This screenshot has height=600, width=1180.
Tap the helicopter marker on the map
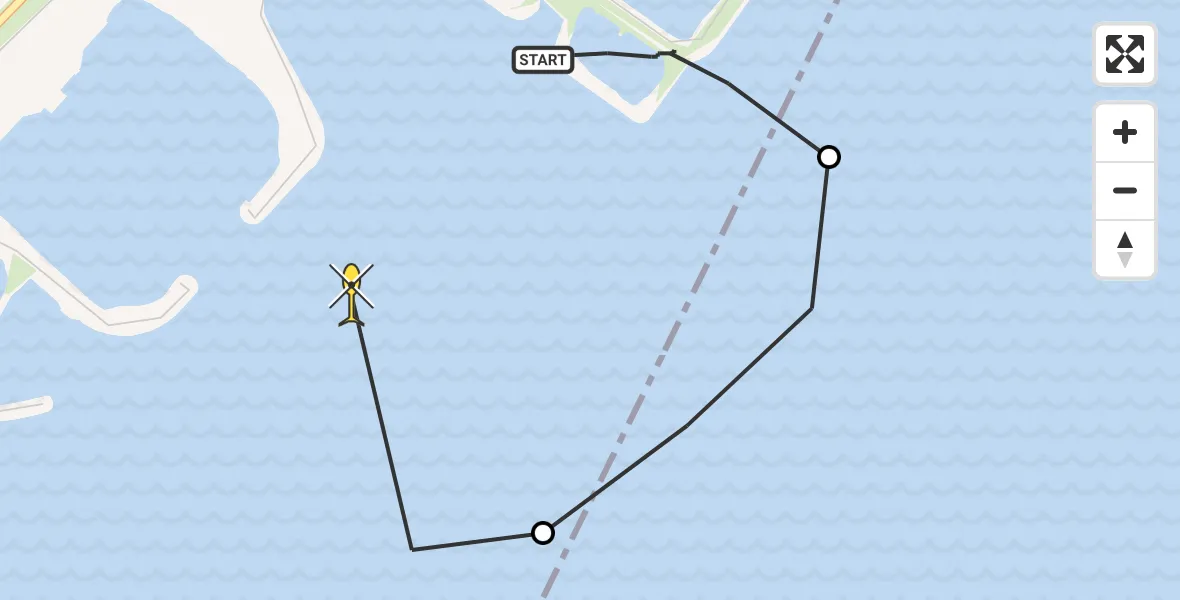pyautogui.click(x=351, y=293)
